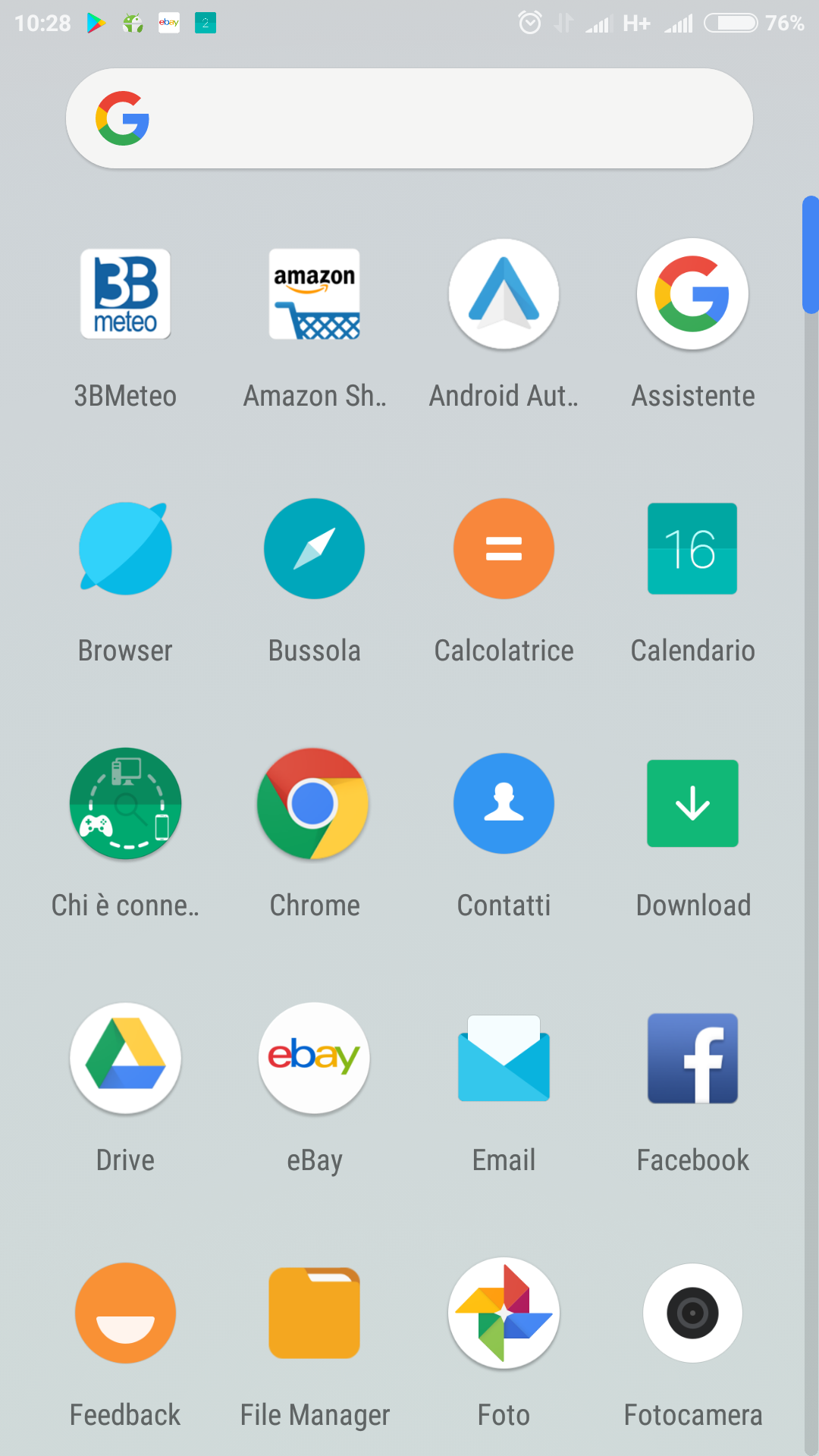Open the 3BMeteo weather app

click(125, 293)
